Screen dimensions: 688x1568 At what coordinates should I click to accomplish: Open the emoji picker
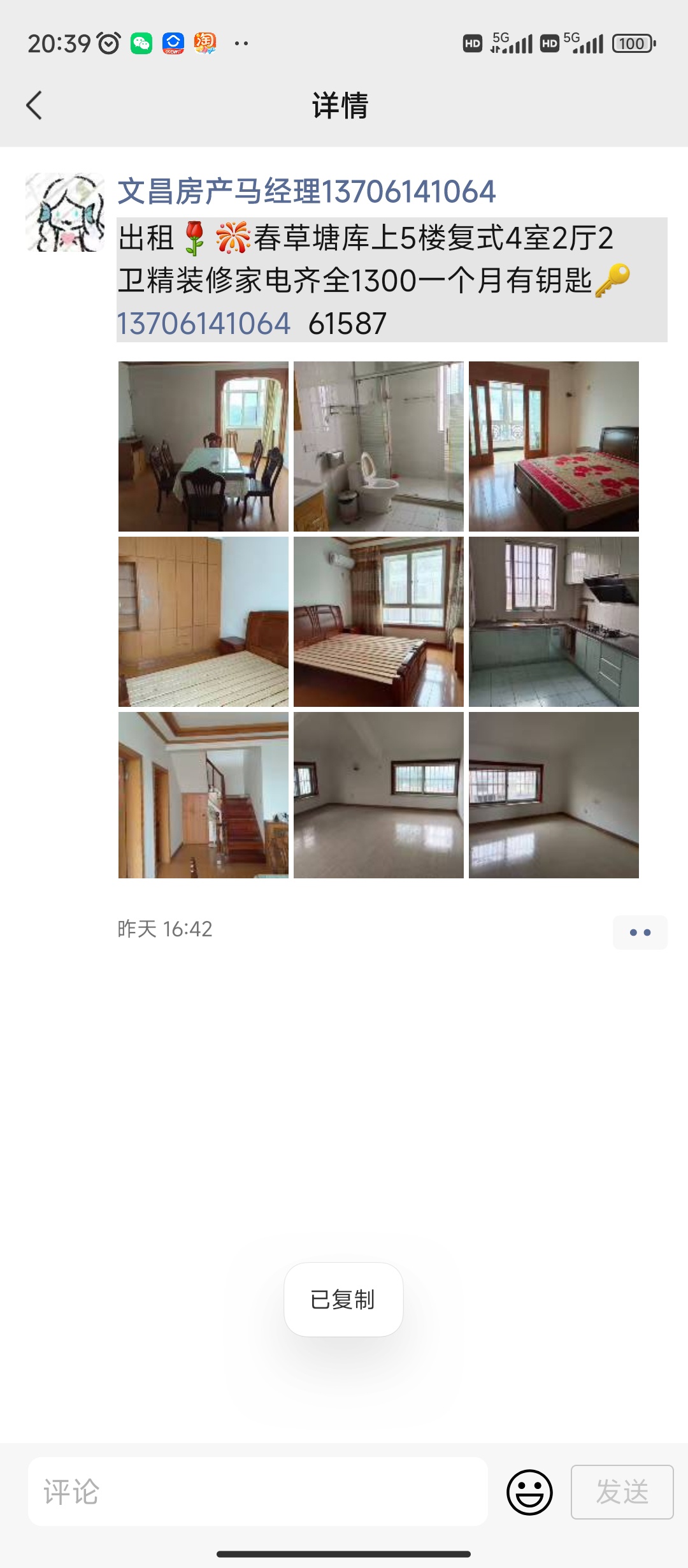529,1492
